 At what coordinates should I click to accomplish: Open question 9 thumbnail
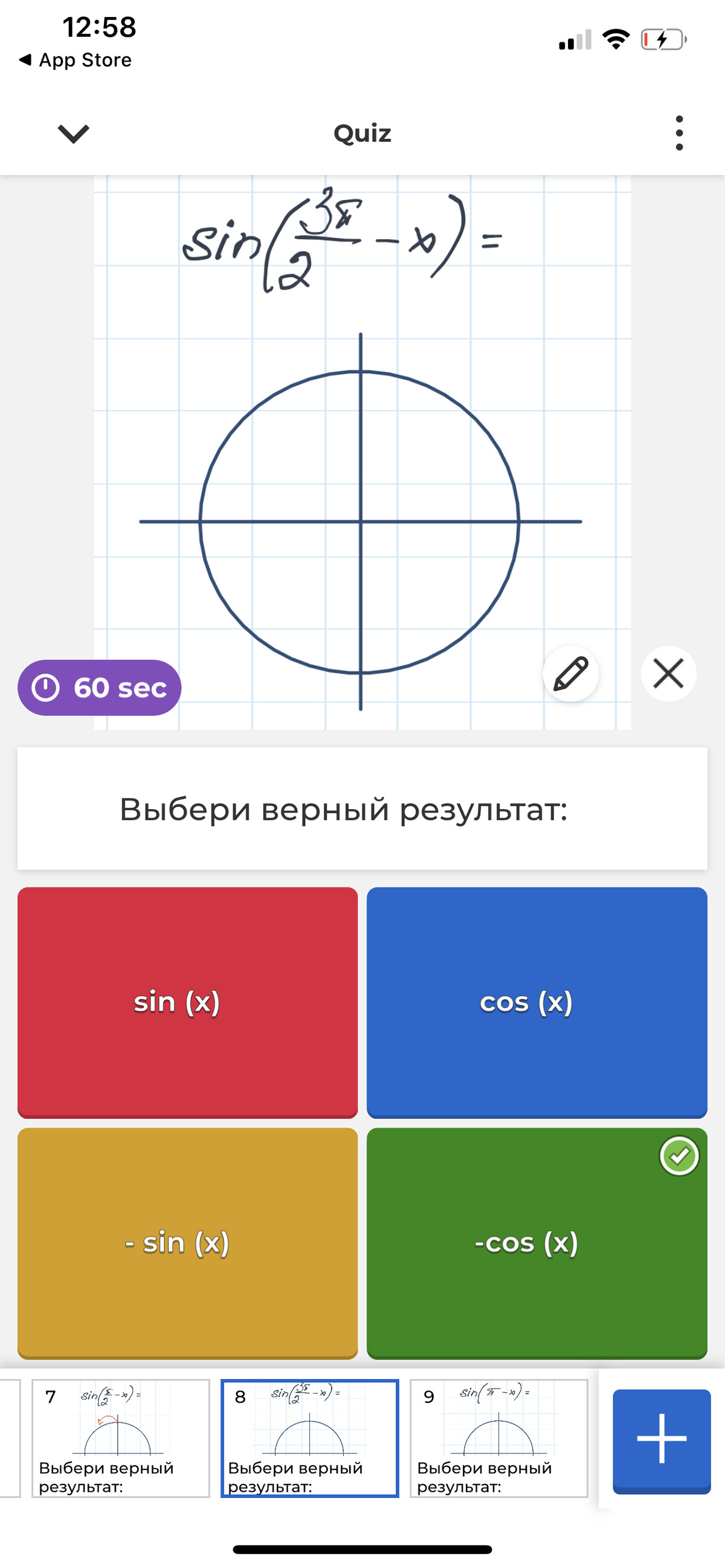point(498,1438)
